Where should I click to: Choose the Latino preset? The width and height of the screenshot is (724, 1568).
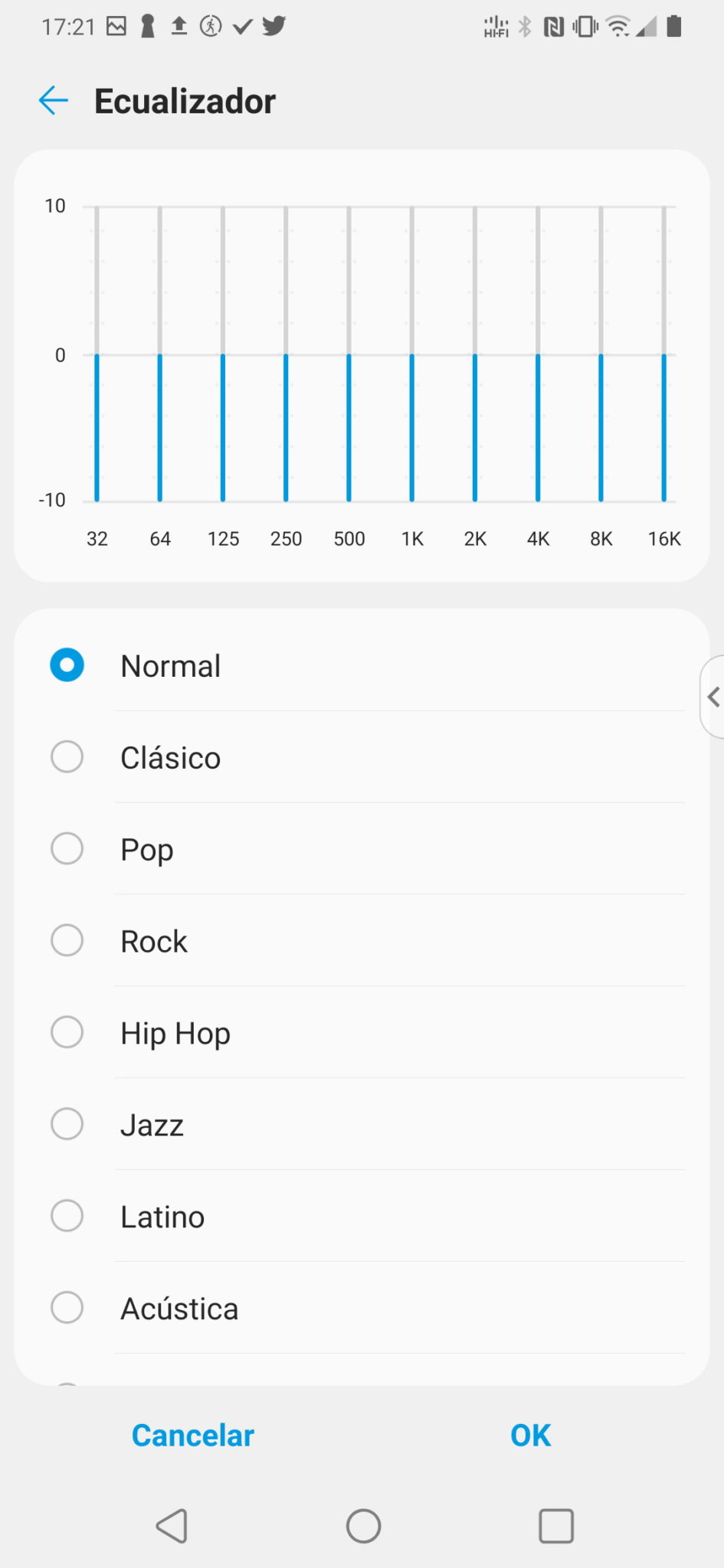(362, 1217)
